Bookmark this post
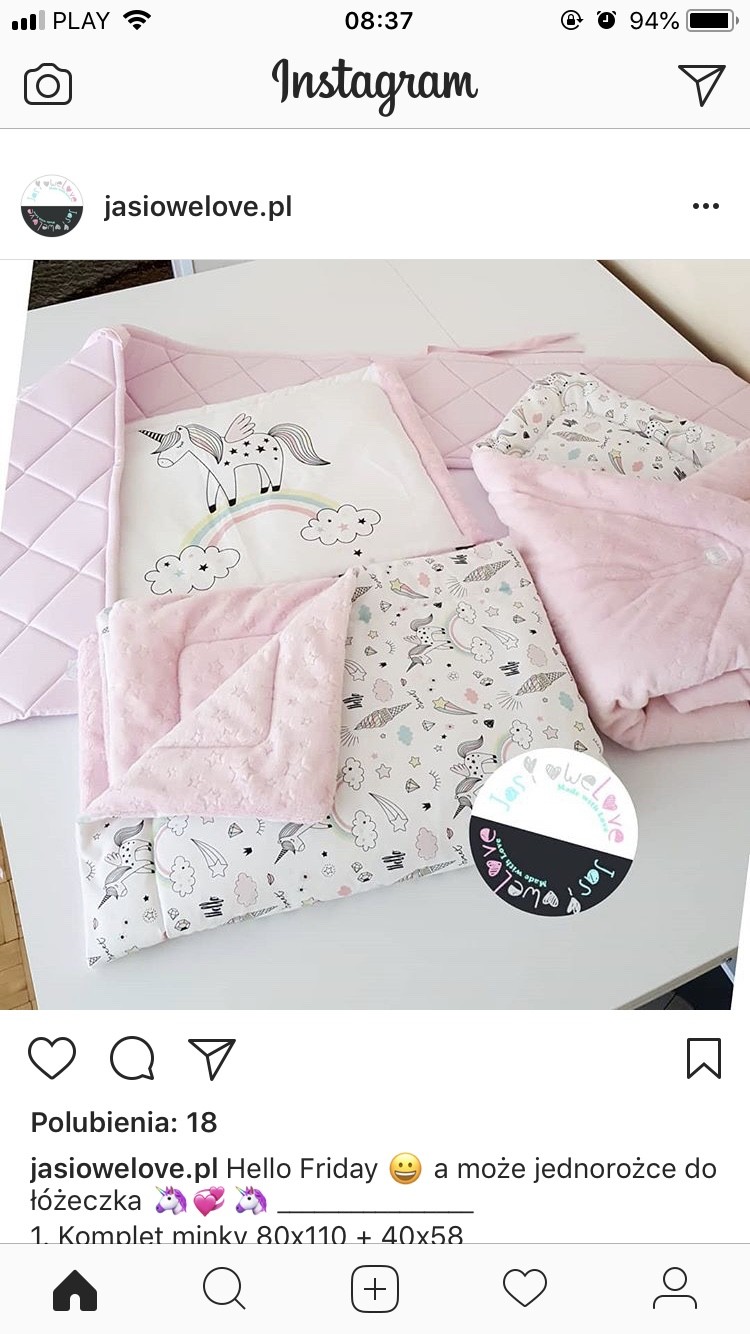Image resolution: width=750 pixels, height=1334 pixels. tap(703, 1058)
